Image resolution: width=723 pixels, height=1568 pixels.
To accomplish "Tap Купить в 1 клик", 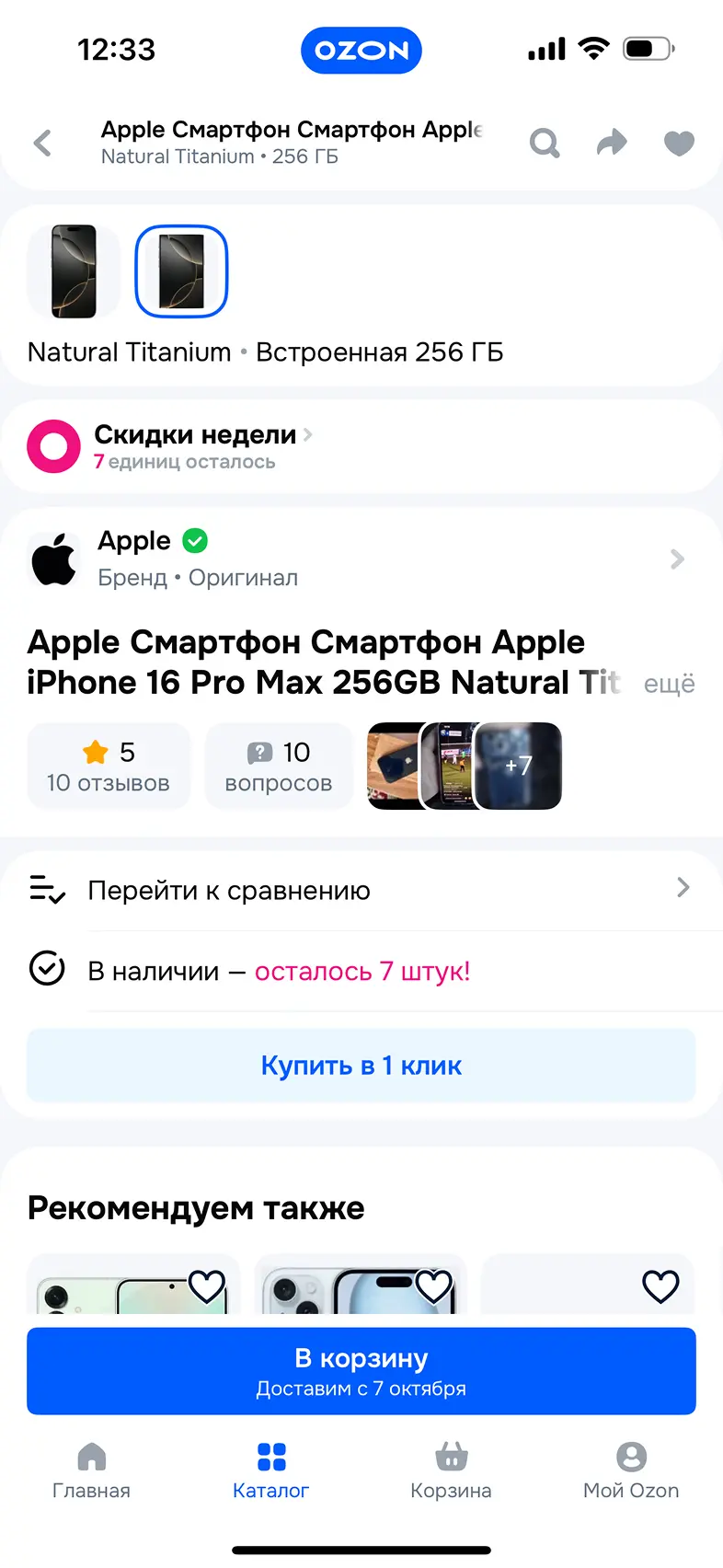I will 361,1065.
